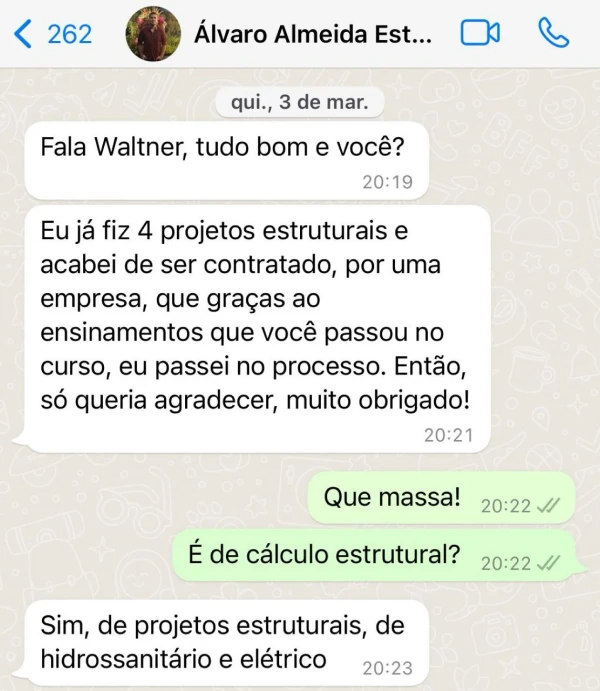Start a video call with Álvaro
Viewport: 600px width, 691px height.
coord(480,34)
